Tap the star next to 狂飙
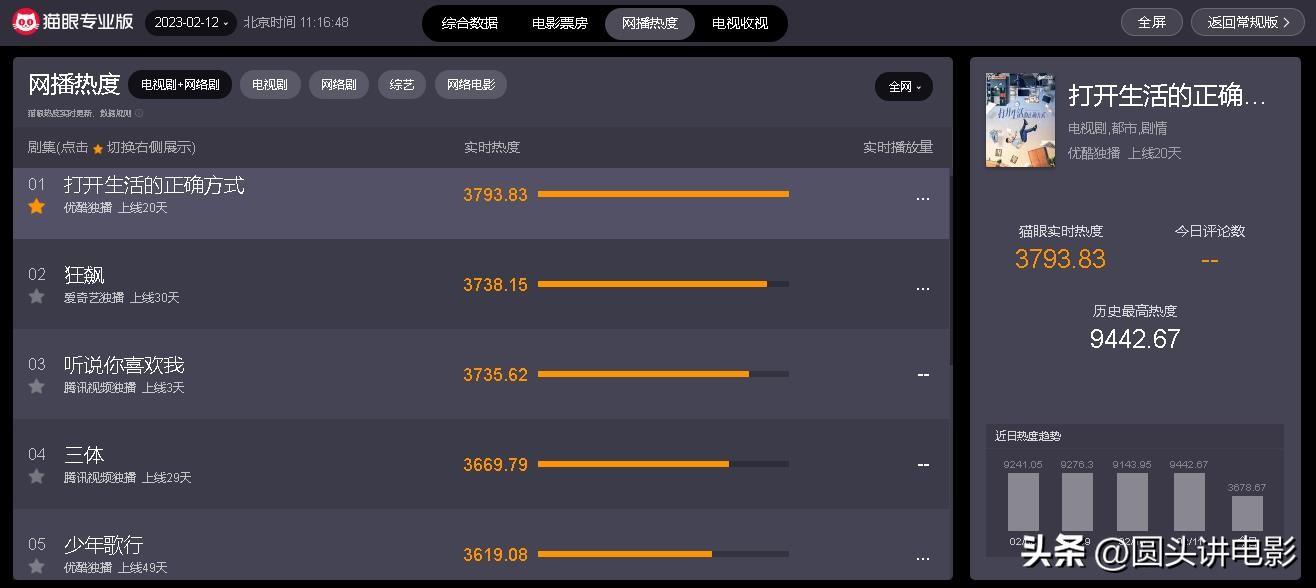1316x588 pixels. point(37,297)
